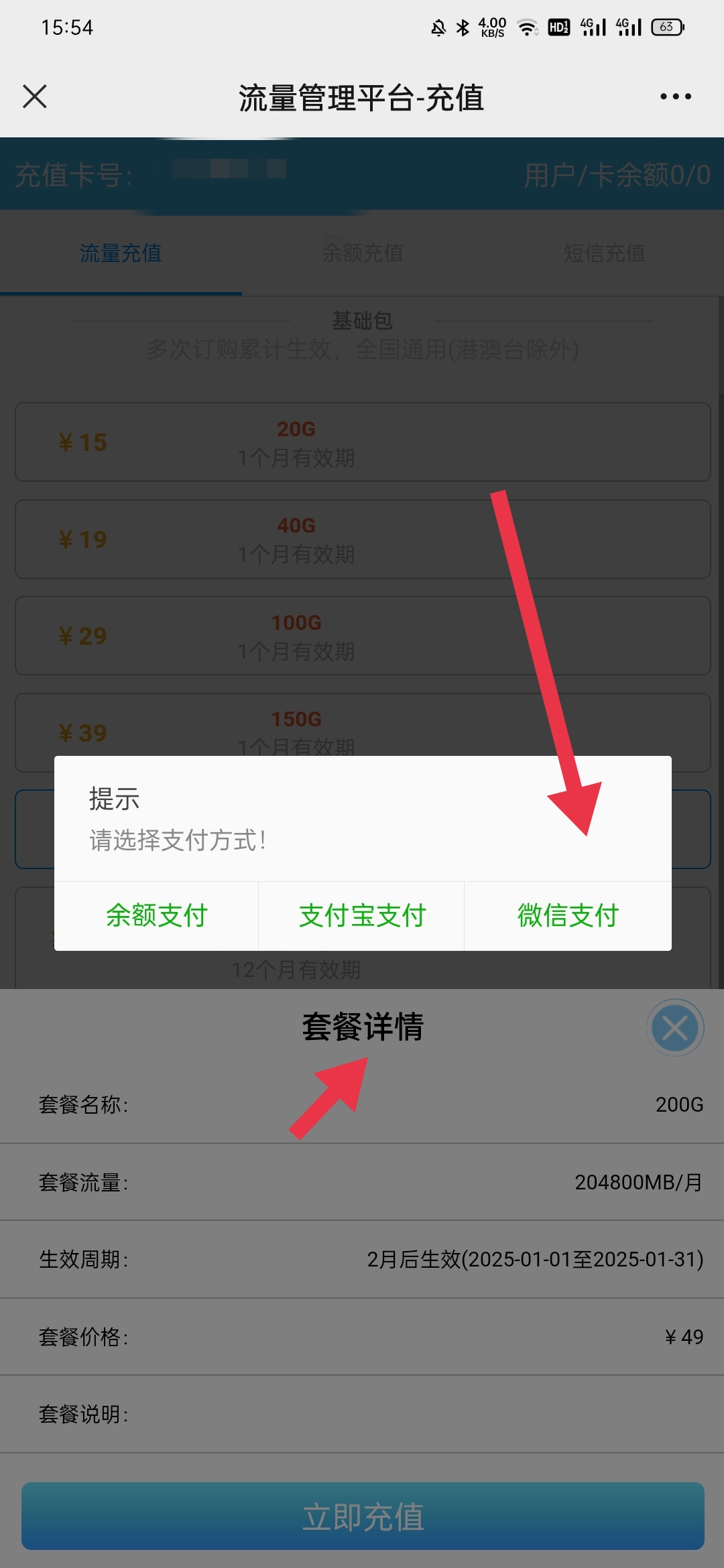Viewport: 724px width, 1568px height.
Task: Switch to 短信充值 tab
Action: coord(603,253)
